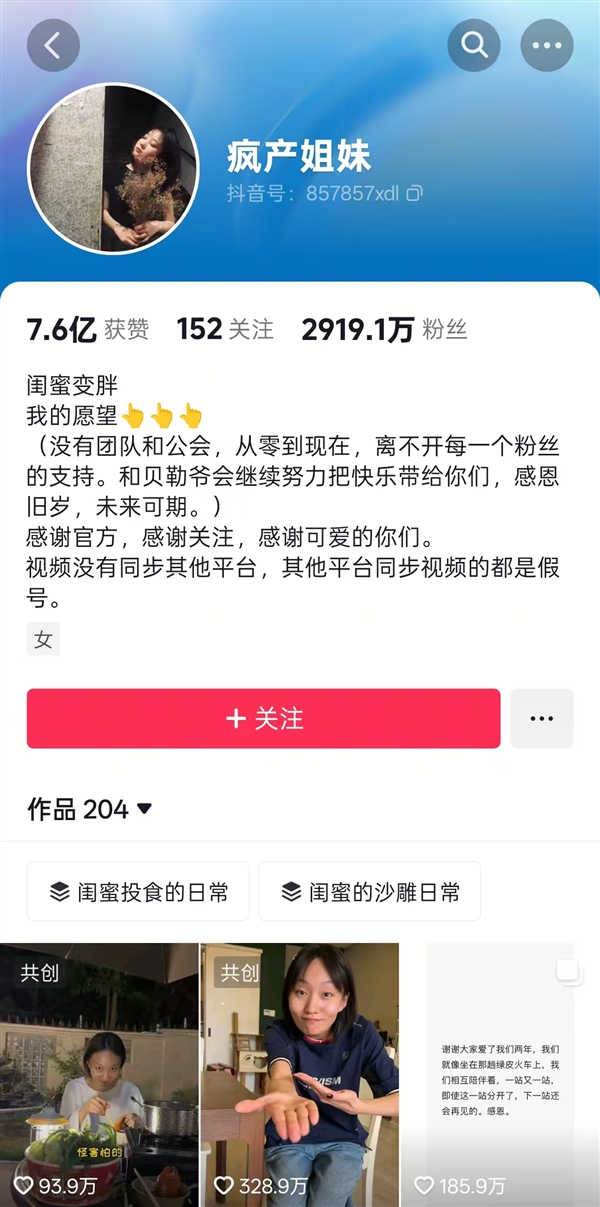Follow 疯产姐妹 with the red 关注 button
The image size is (600, 1207).
click(x=263, y=718)
